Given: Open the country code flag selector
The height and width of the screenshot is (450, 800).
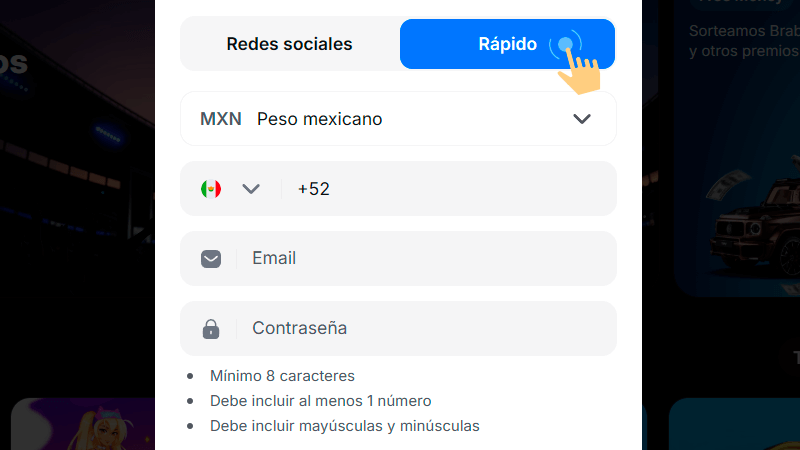Looking at the screenshot, I should pyautogui.click(x=230, y=188).
